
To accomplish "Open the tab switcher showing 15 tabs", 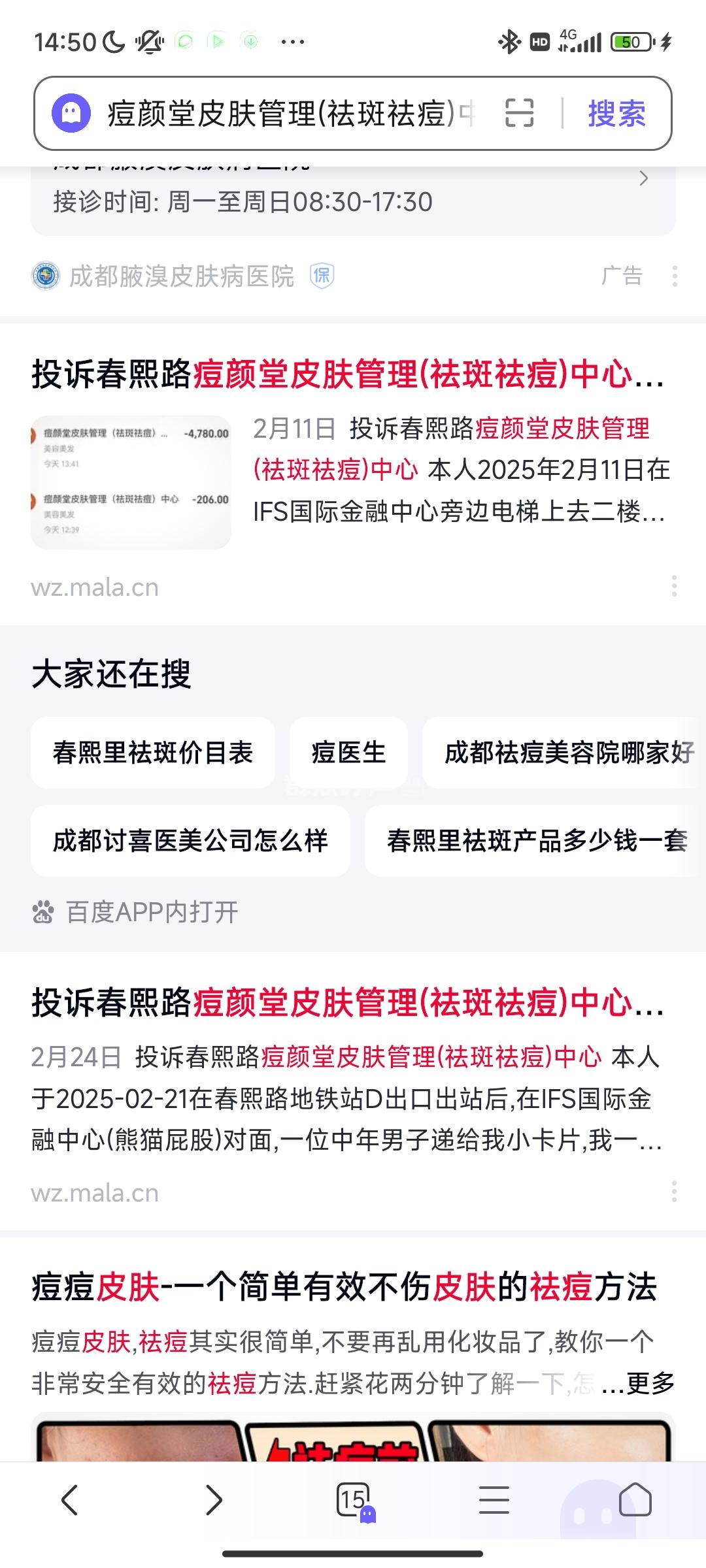I will (x=354, y=1499).
